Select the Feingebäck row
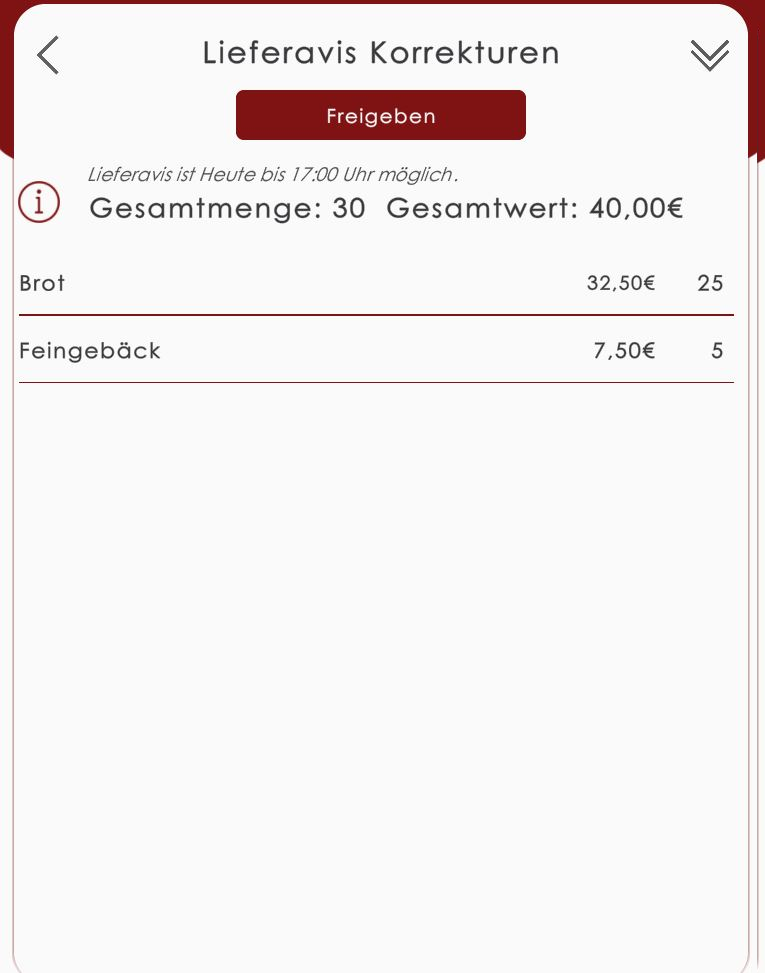 375,351
